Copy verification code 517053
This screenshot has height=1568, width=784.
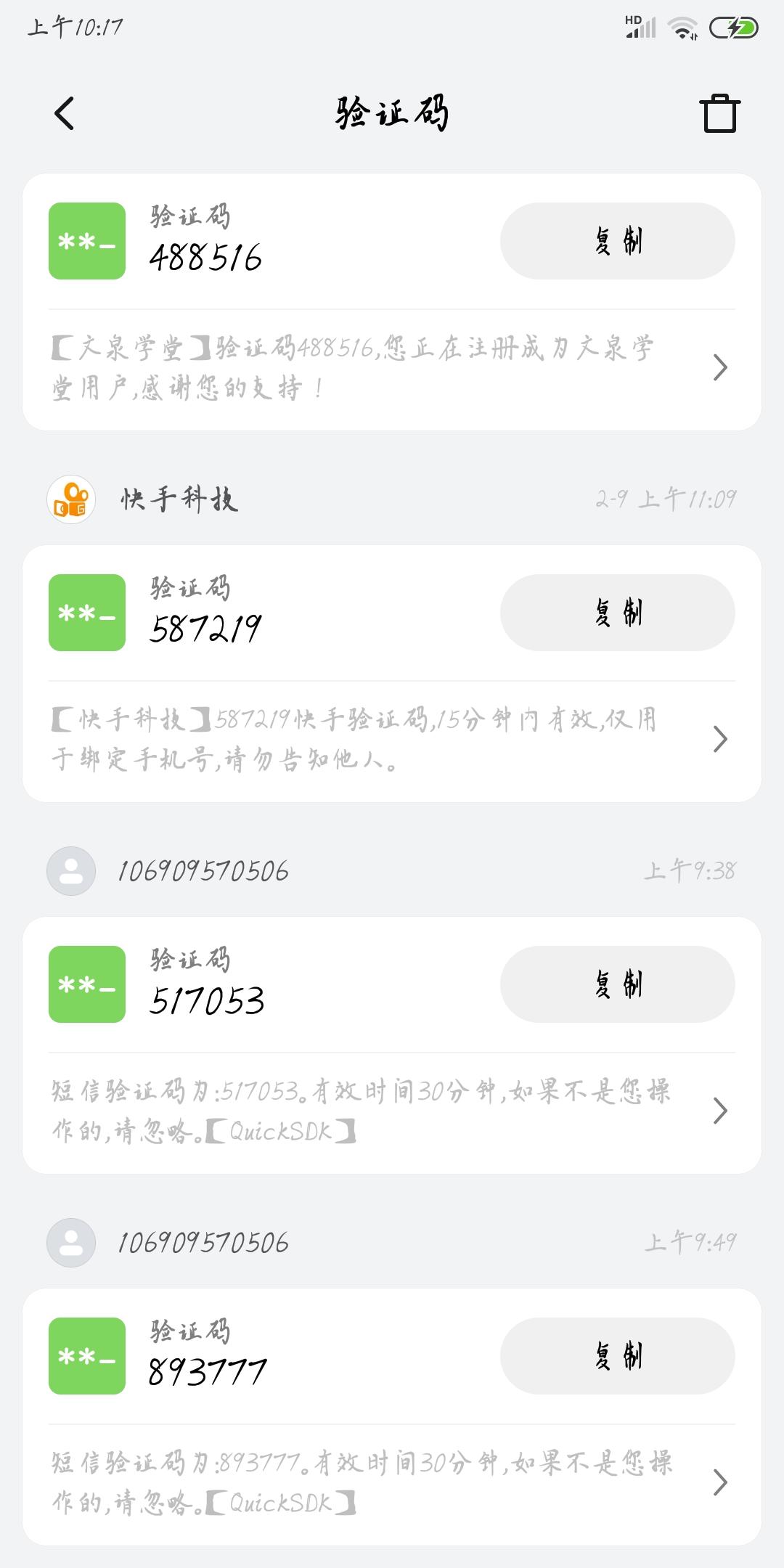click(617, 984)
